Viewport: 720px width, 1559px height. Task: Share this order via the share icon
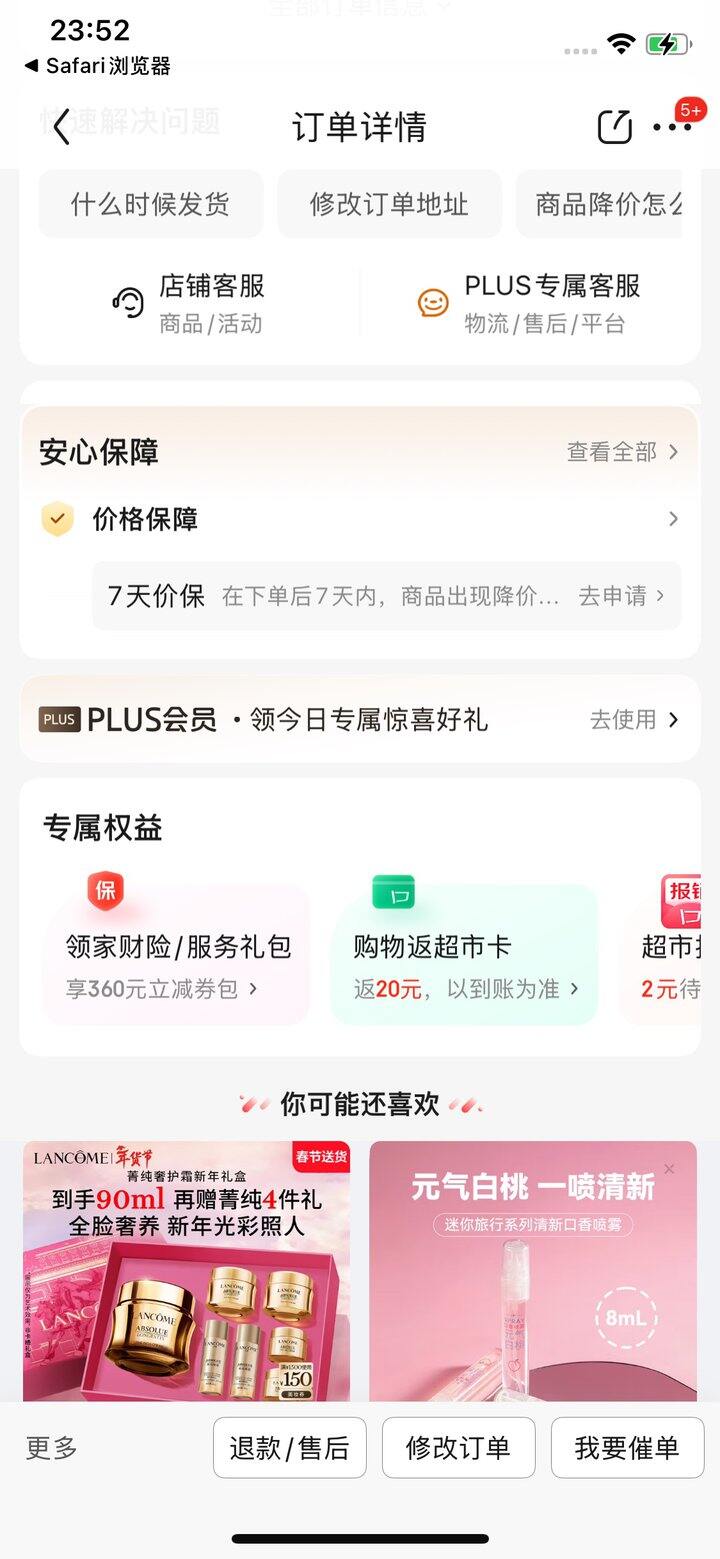[614, 127]
